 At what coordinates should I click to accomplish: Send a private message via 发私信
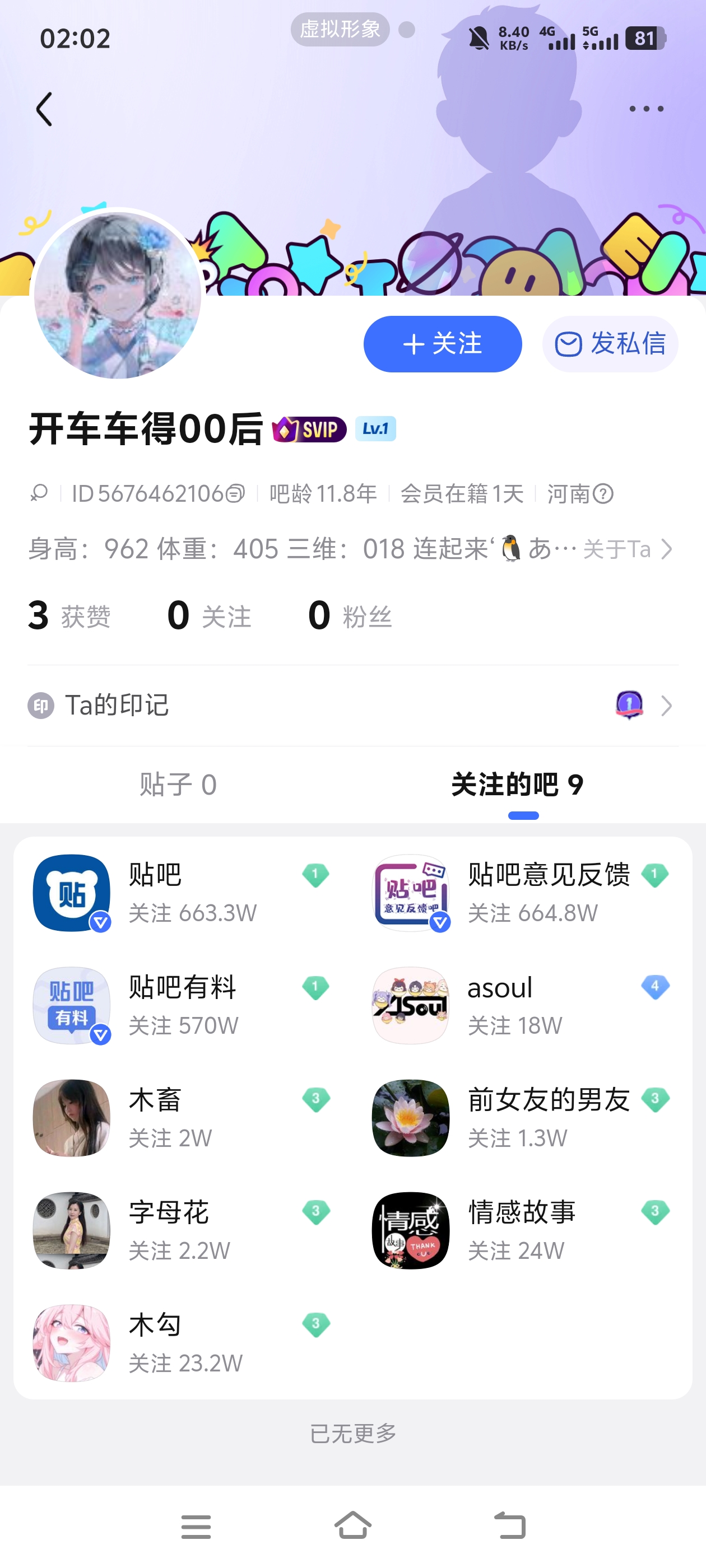[x=610, y=344]
